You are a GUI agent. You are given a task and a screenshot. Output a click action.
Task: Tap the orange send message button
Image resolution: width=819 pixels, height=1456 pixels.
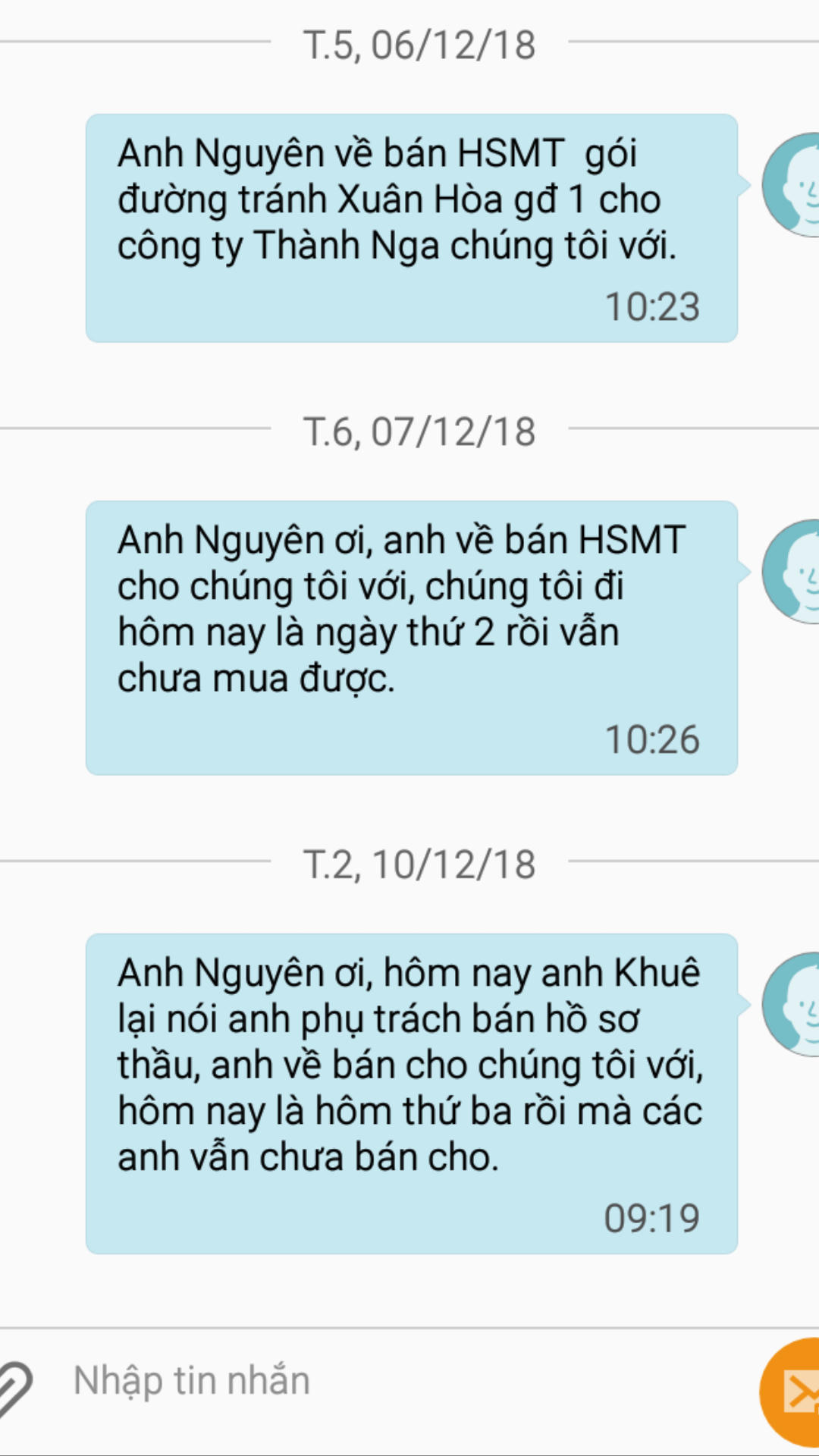pos(793,1392)
